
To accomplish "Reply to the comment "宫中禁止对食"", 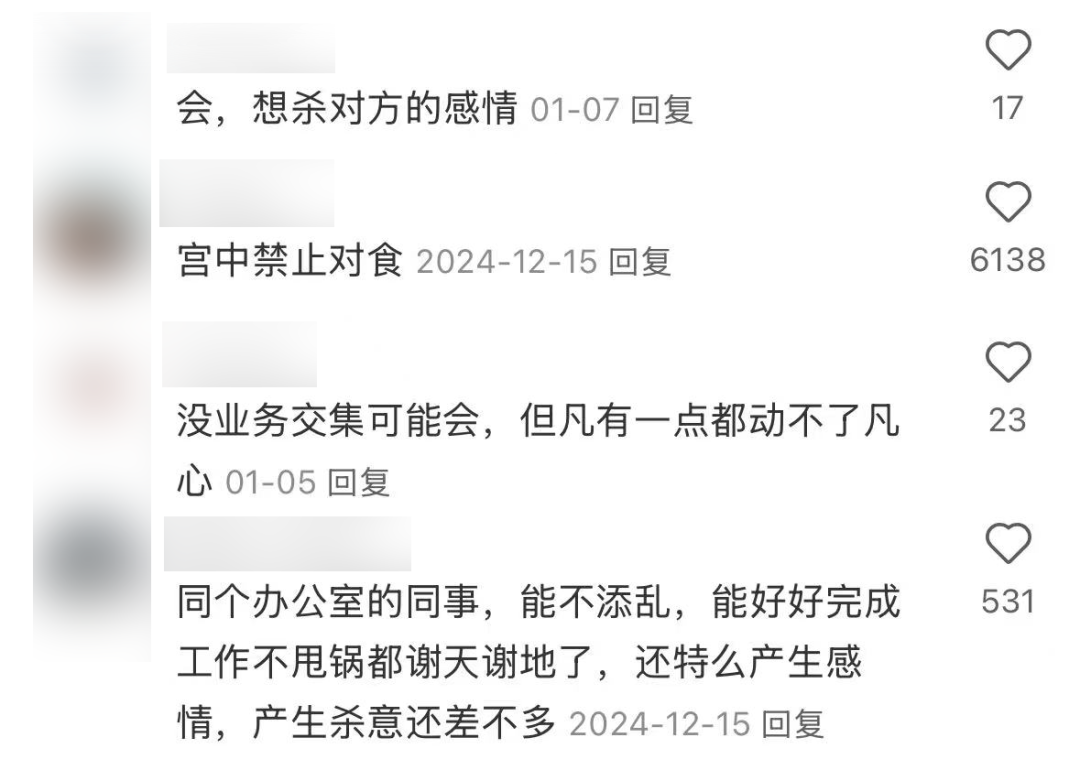I will [x=641, y=262].
